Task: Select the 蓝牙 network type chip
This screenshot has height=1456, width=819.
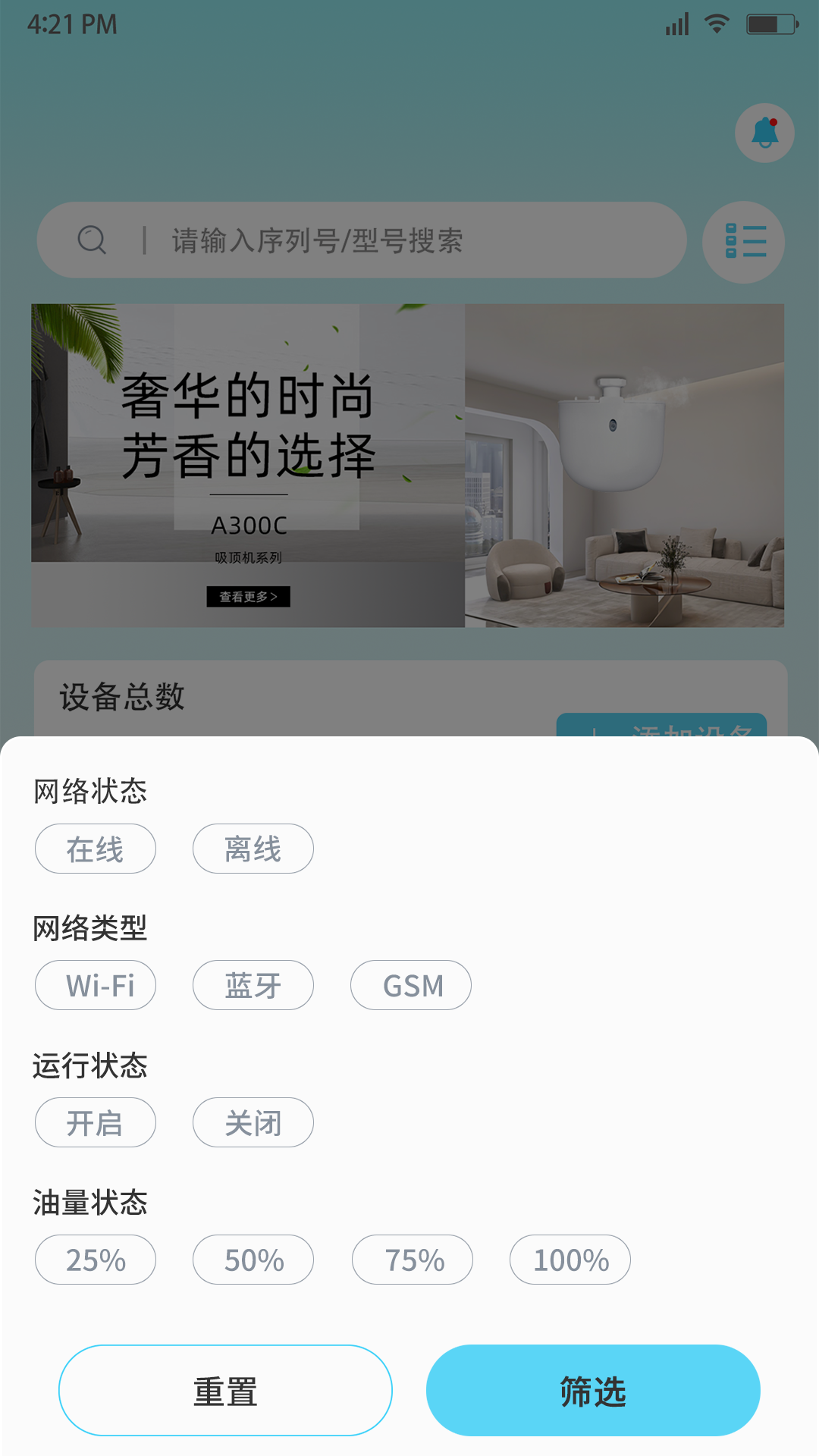Action: (253, 985)
